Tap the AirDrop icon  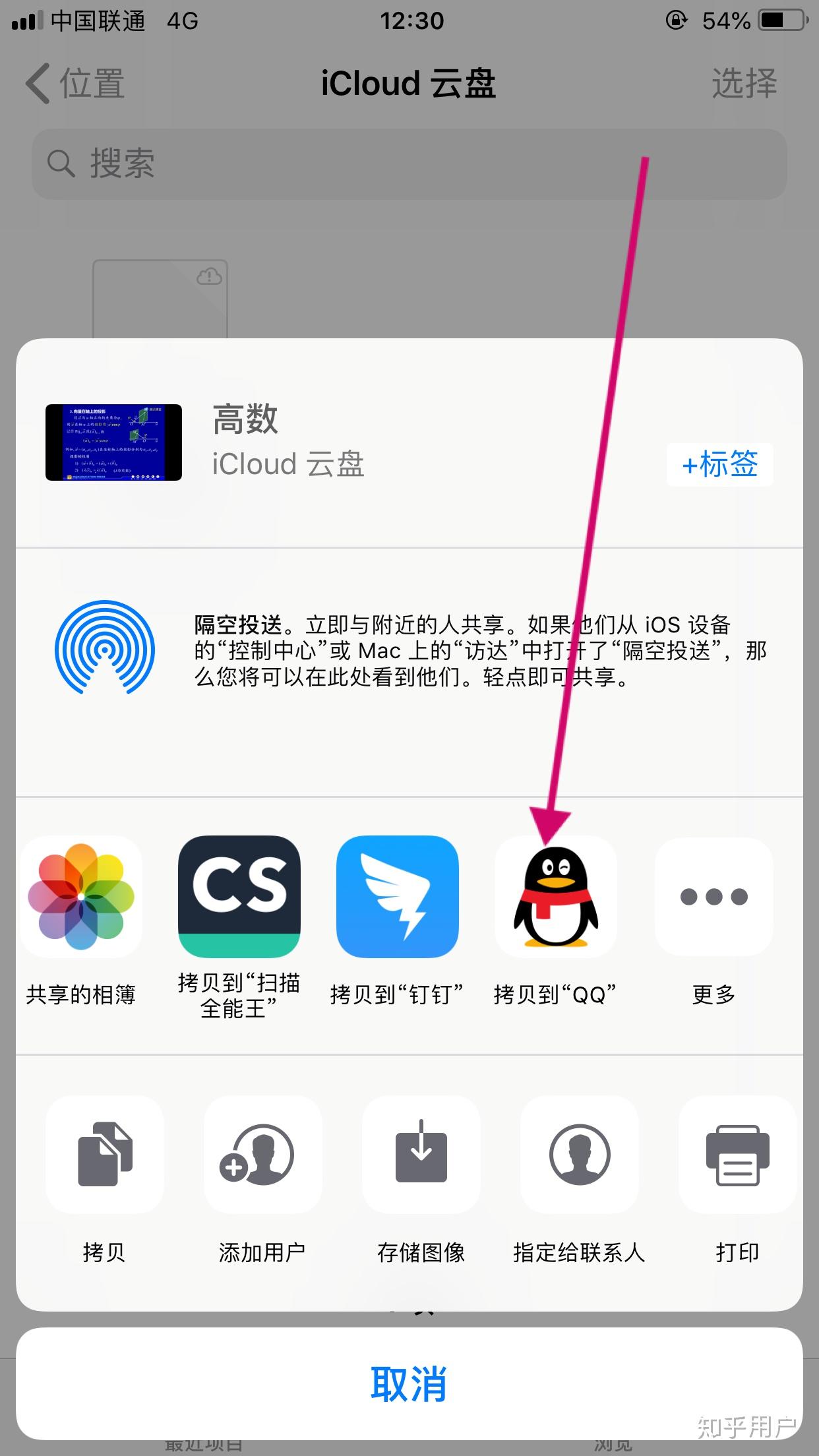tap(106, 650)
